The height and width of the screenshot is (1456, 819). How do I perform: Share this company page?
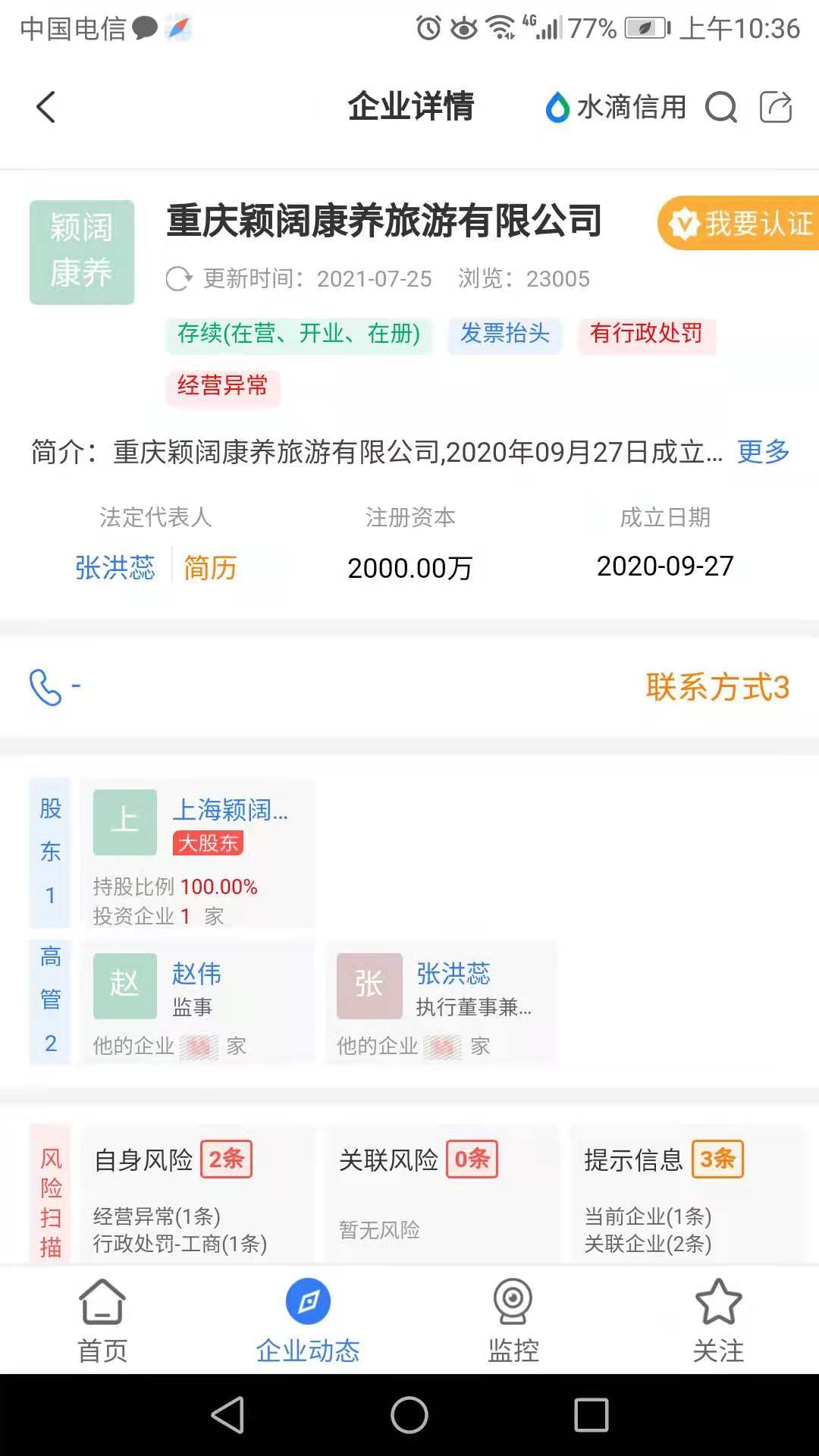tap(776, 107)
